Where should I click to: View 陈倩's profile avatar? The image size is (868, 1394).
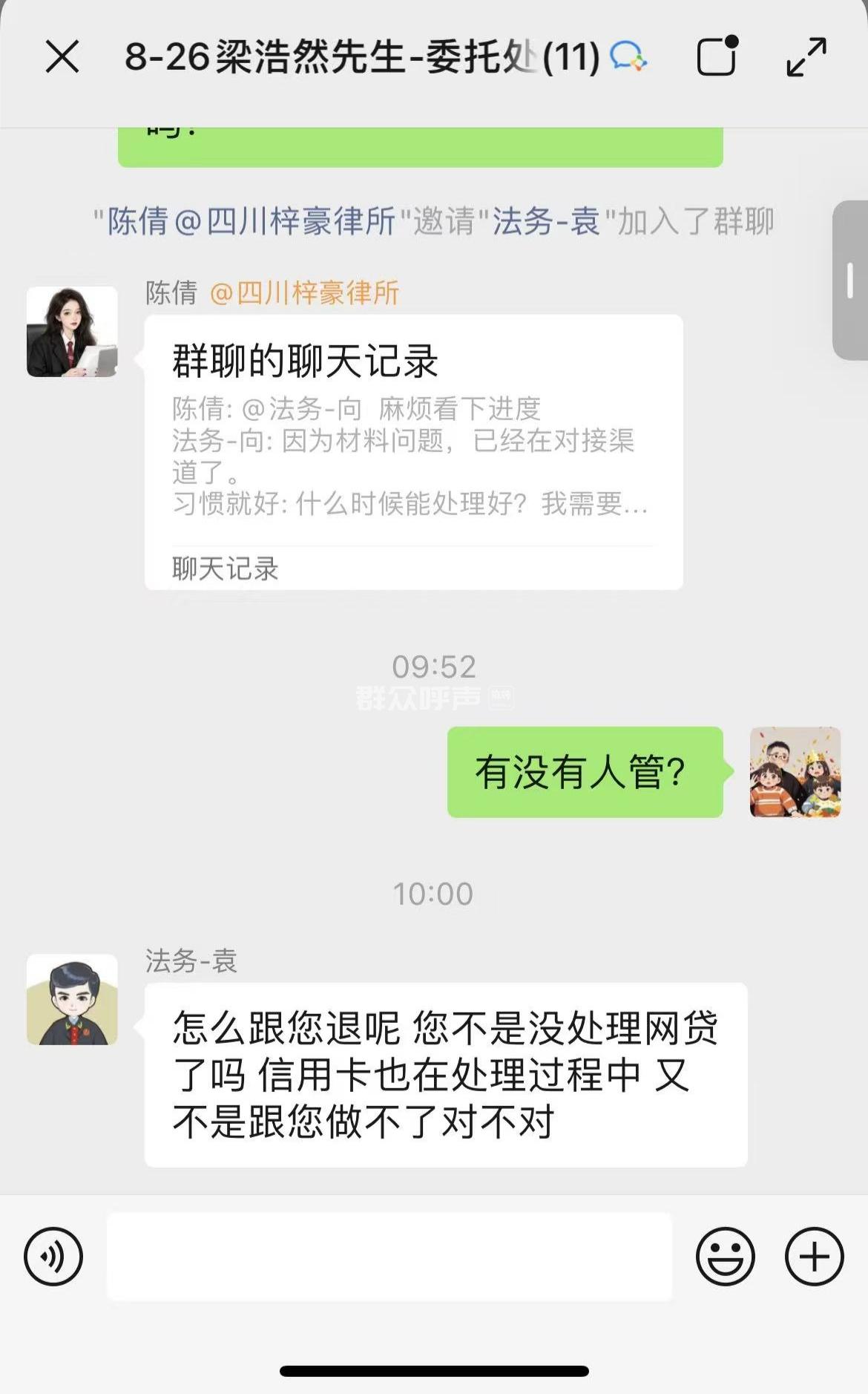pos(72,332)
